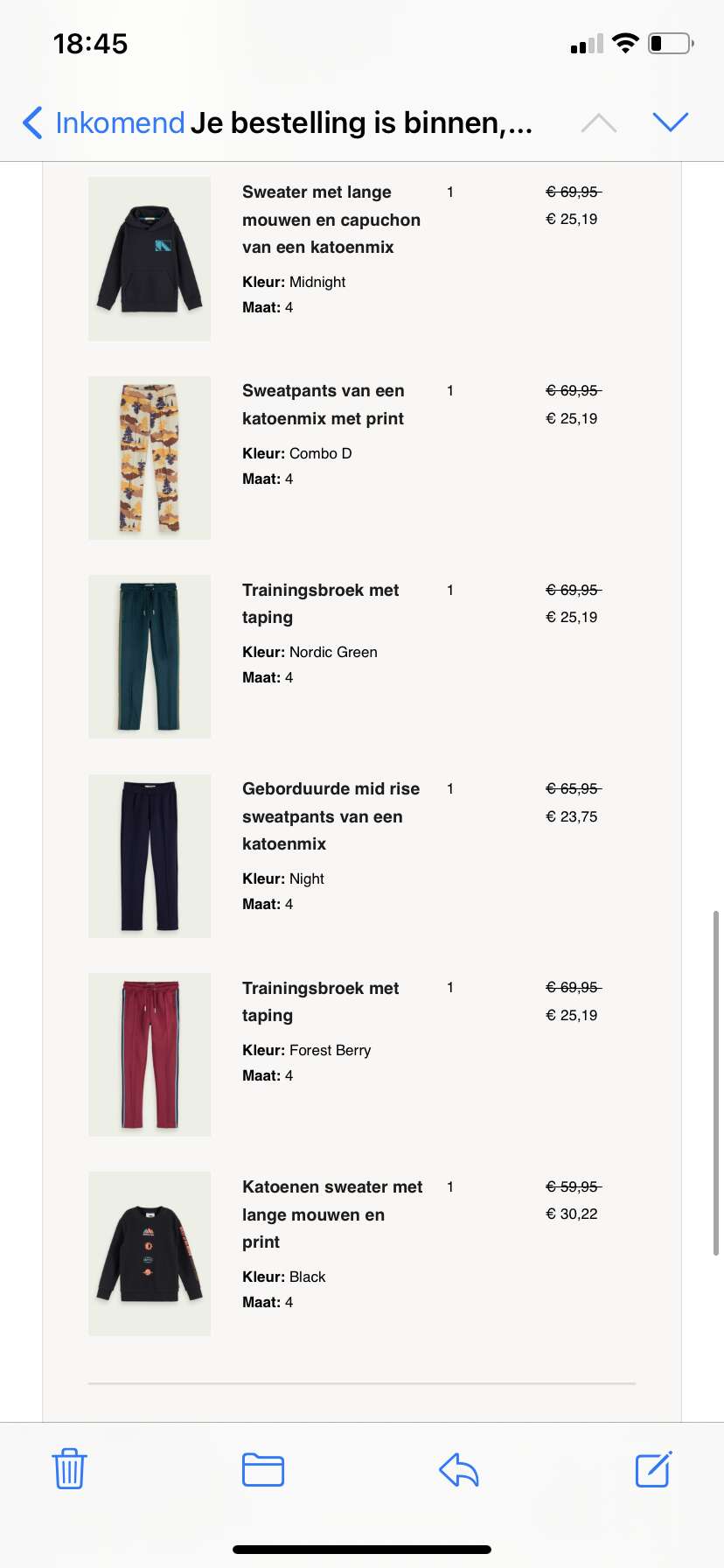
Task: Delete this email with the trash icon
Action: click(x=69, y=1468)
